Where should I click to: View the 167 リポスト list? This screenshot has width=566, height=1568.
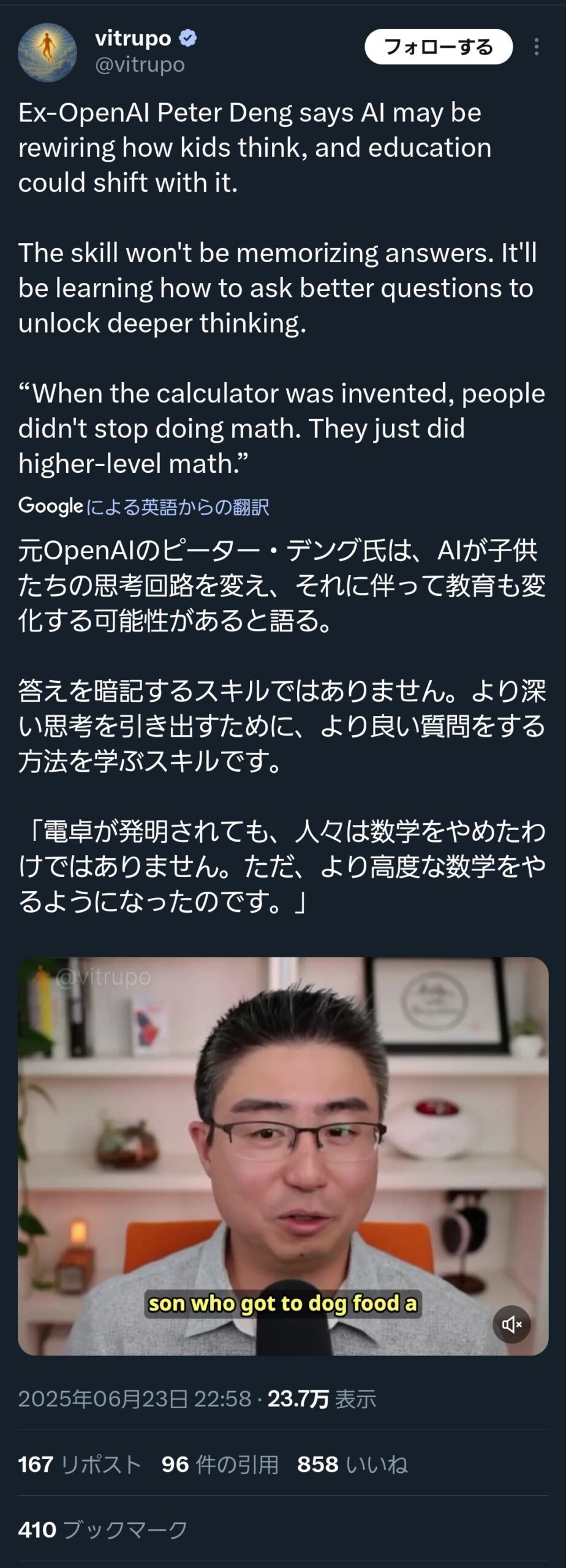pos(80,1464)
